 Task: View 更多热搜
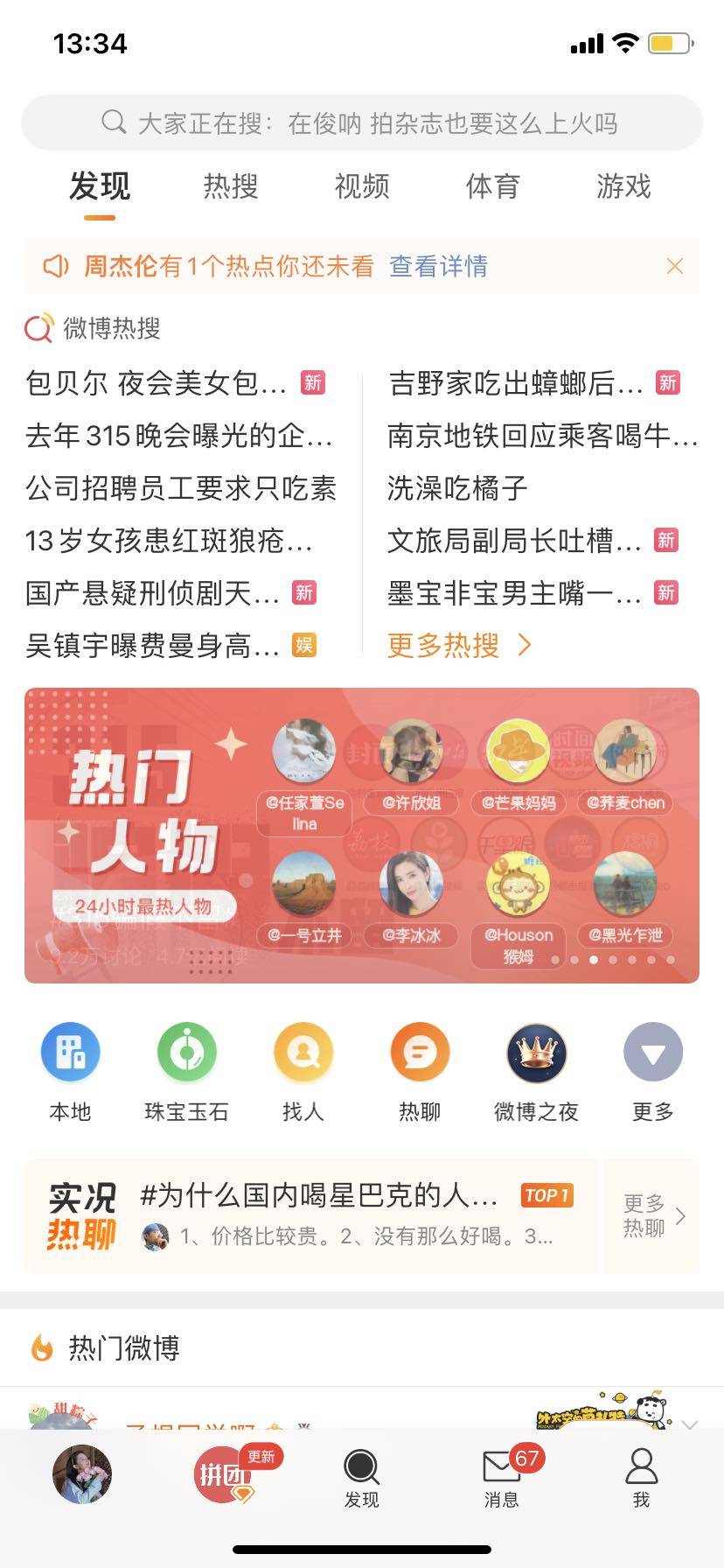[x=459, y=646]
